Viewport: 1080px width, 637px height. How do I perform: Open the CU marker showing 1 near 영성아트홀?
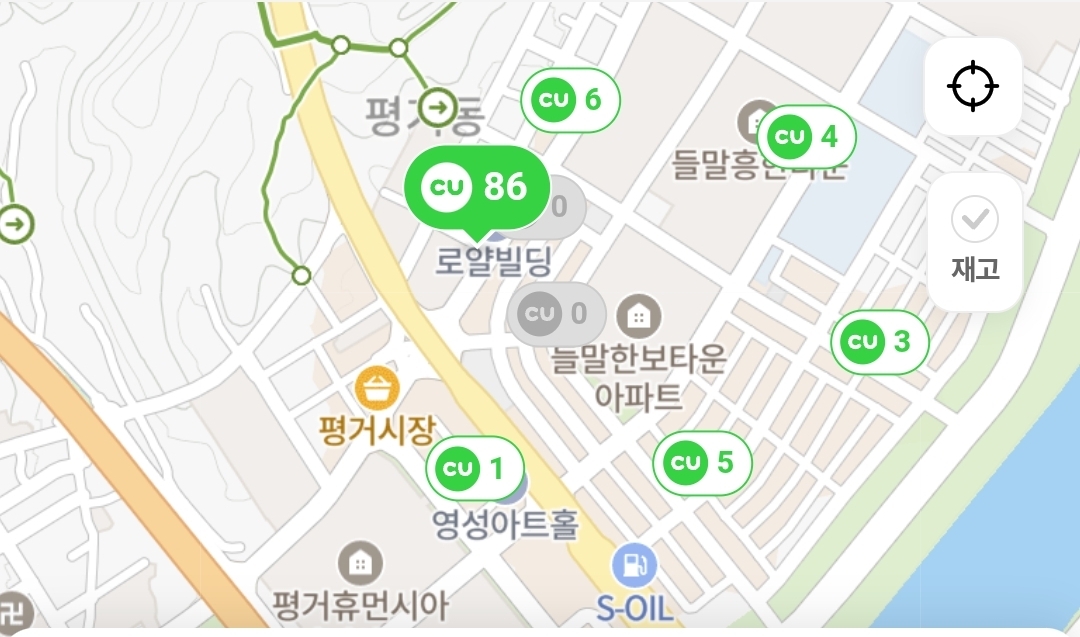click(x=475, y=467)
